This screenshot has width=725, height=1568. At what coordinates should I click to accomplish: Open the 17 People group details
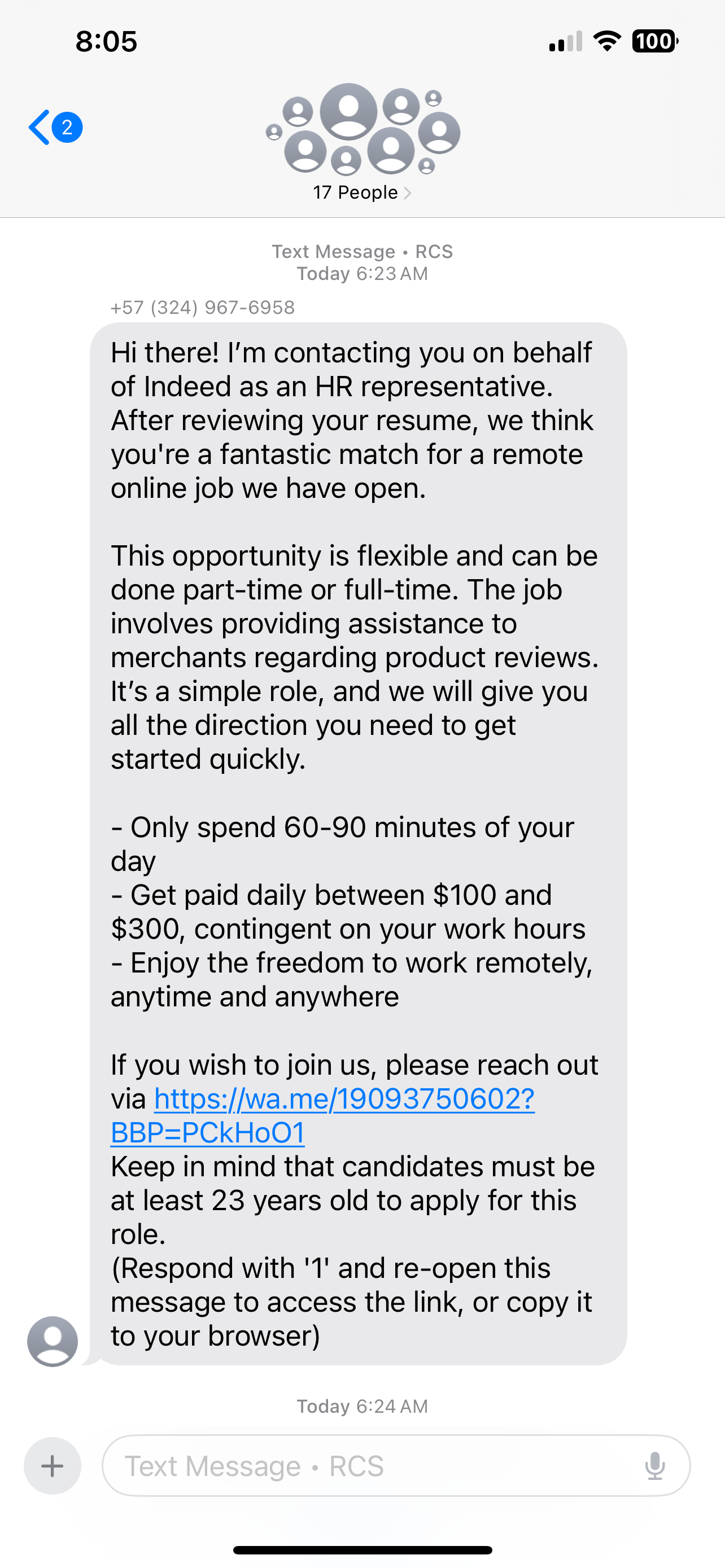(x=361, y=192)
